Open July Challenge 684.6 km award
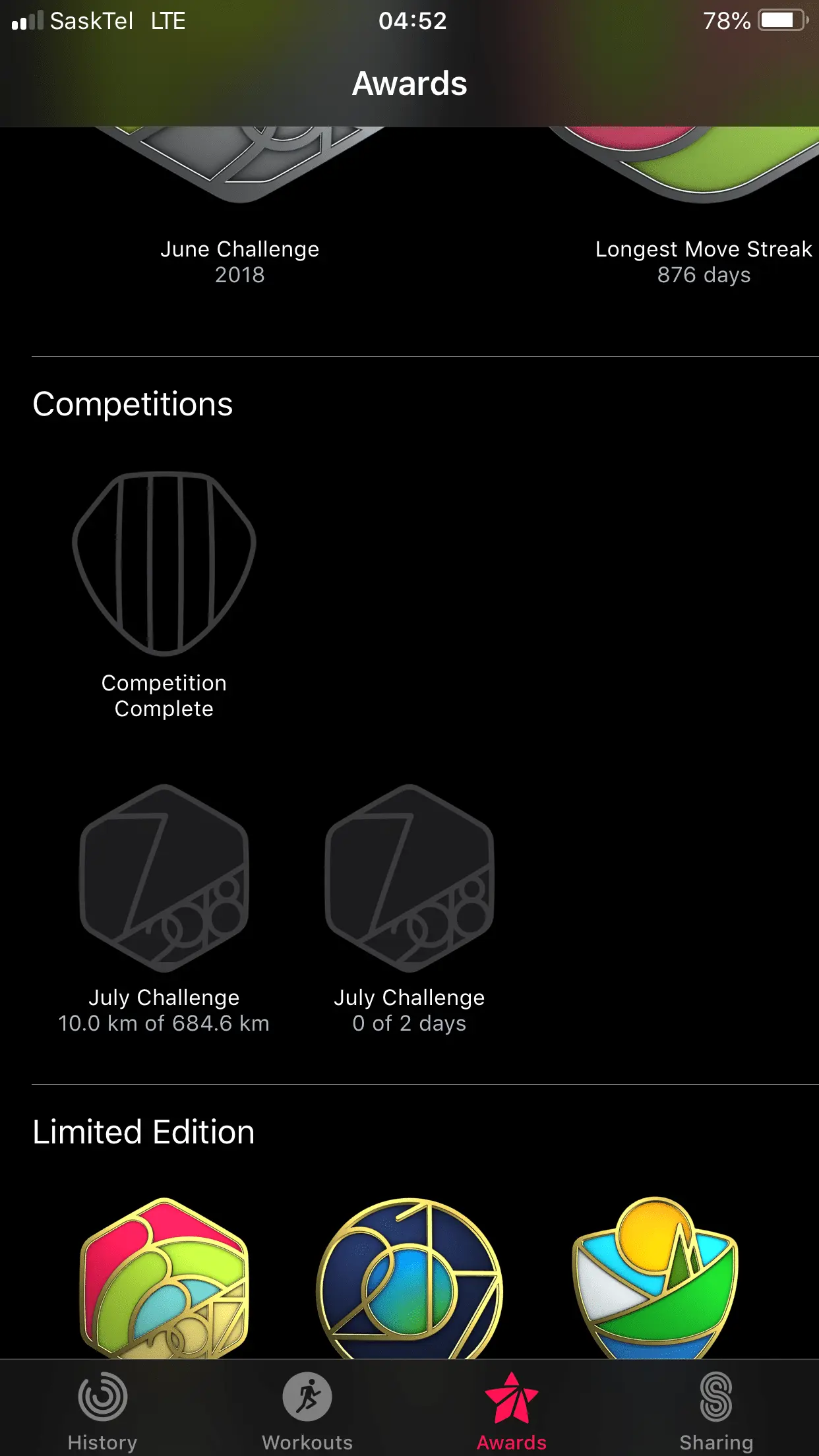 (164, 878)
